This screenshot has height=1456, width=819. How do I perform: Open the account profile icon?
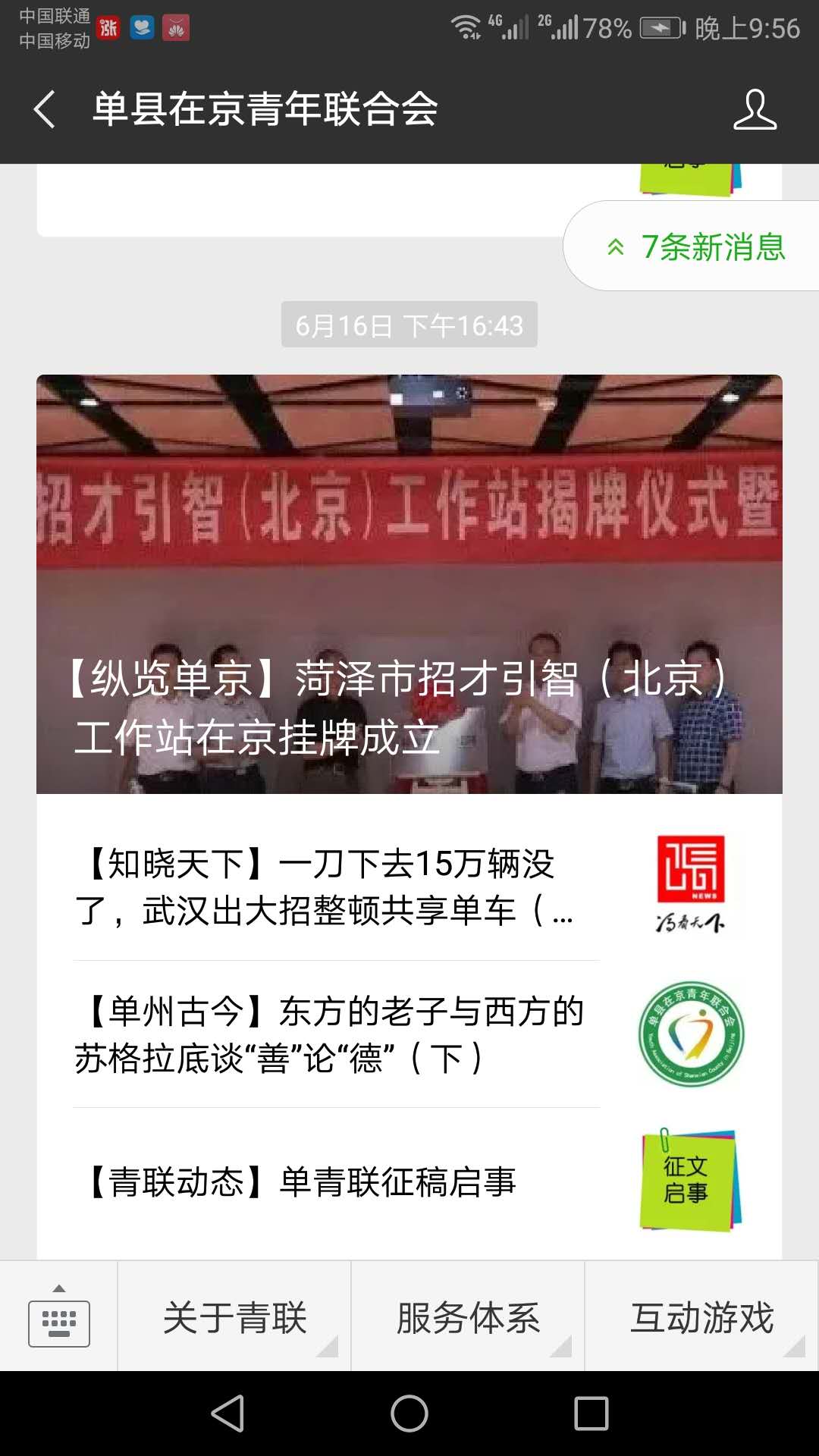(x=755, y=110)
